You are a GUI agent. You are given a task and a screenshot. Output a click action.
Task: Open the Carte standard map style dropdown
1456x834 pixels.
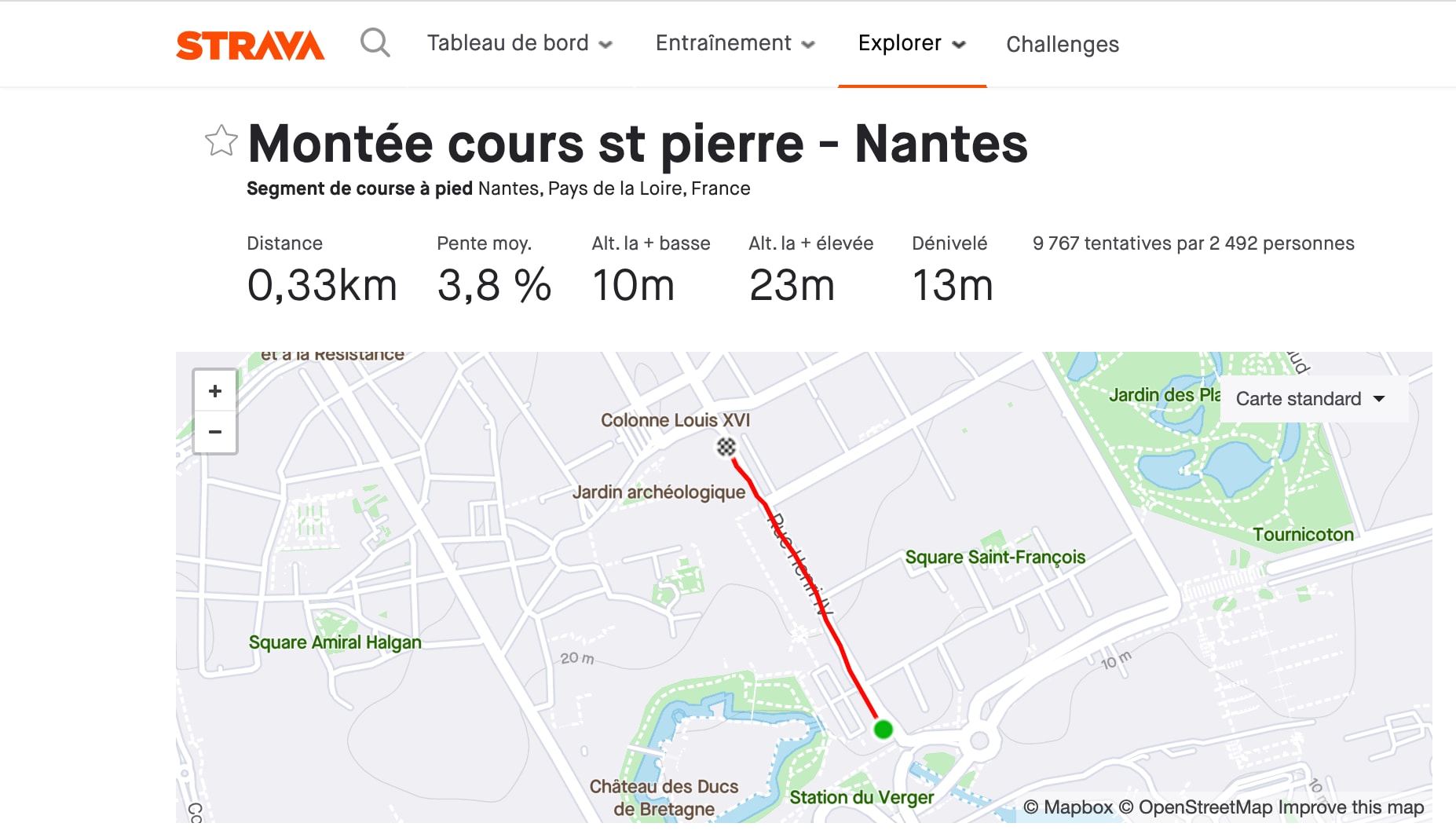tap(1310, 399)
